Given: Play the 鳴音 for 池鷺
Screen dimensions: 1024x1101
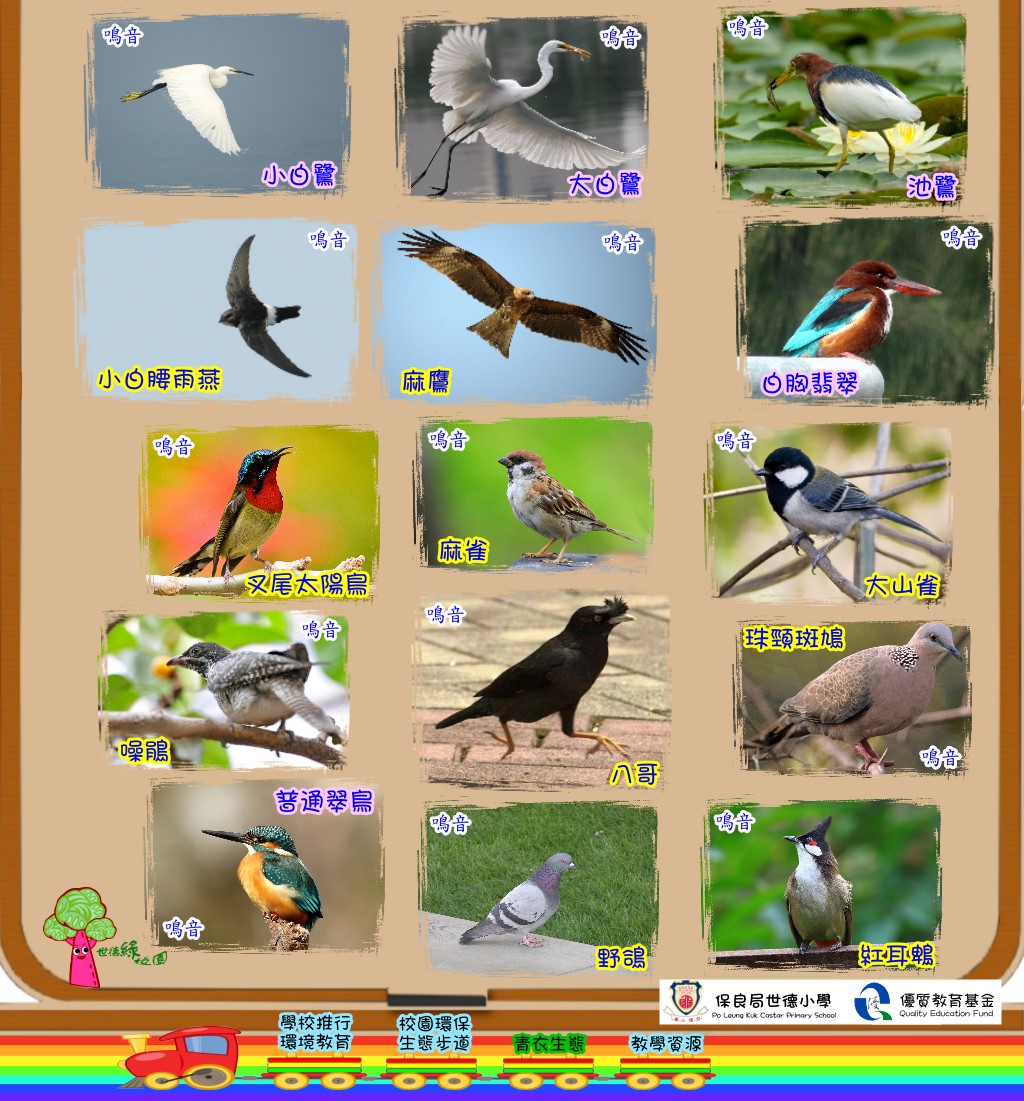Looking at the screenshot, I should 747,28.
